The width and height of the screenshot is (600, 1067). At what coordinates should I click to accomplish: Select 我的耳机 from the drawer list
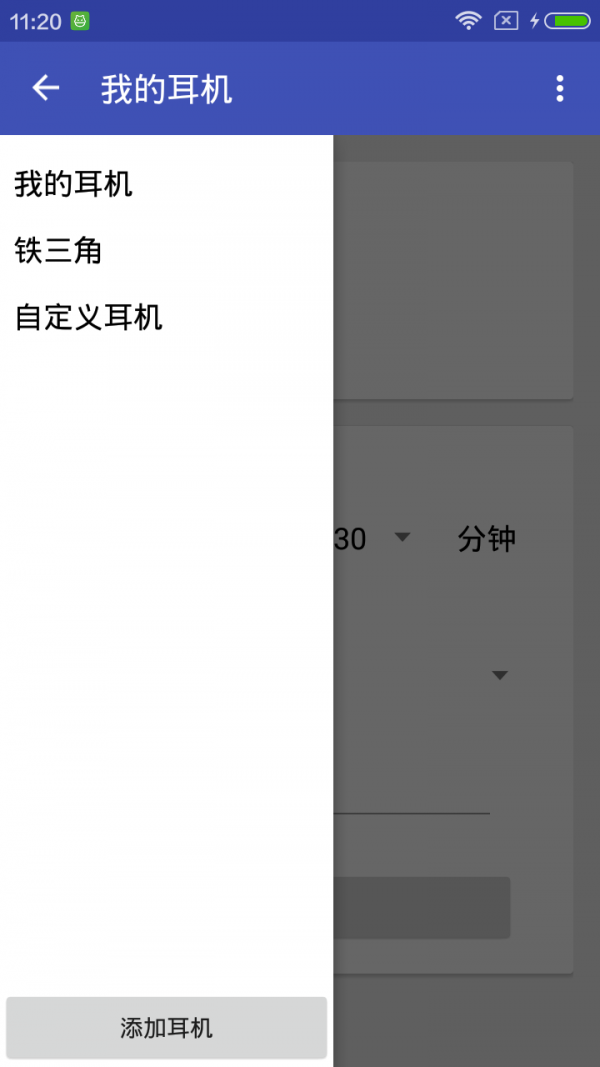coord(74,185)
